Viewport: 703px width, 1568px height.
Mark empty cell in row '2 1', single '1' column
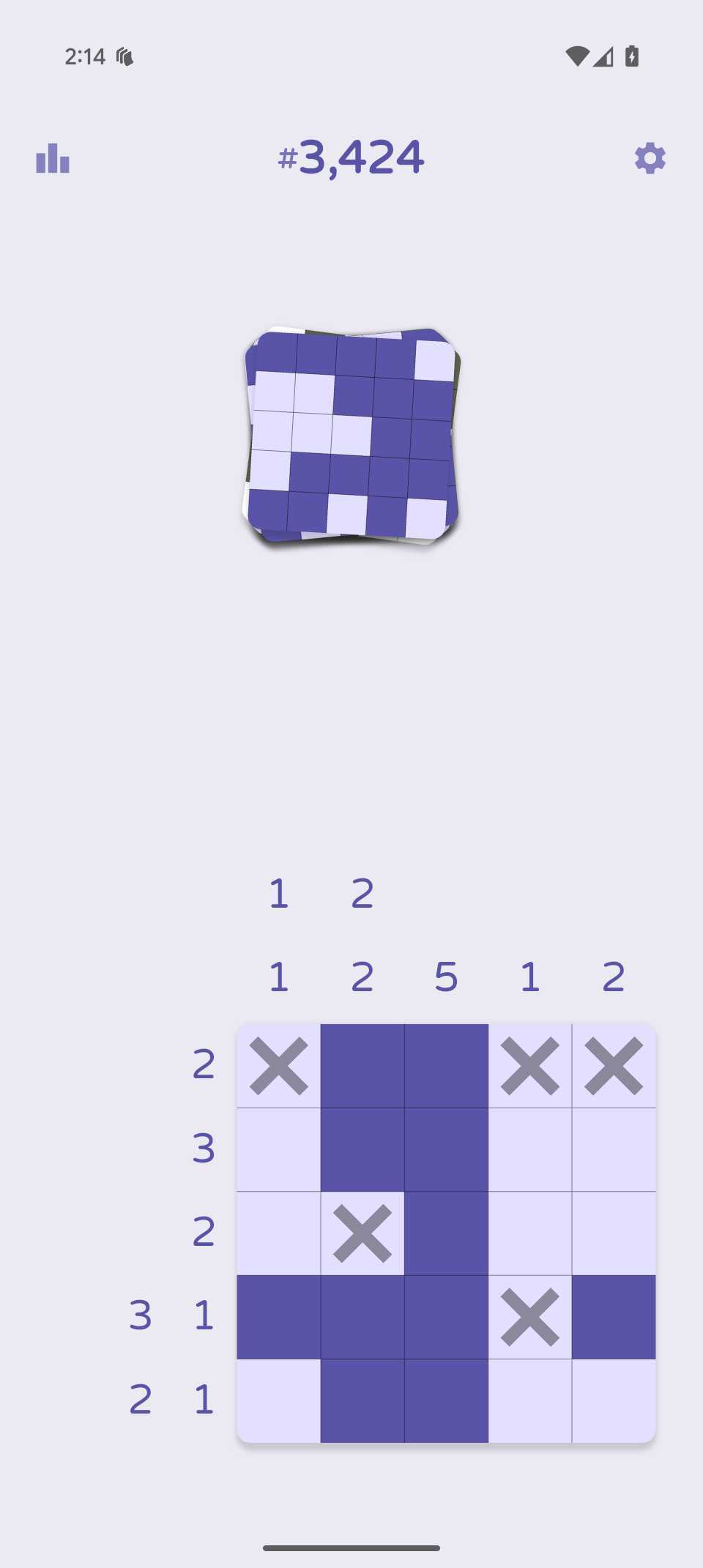pyautogui.click(x=529, y=1400)
